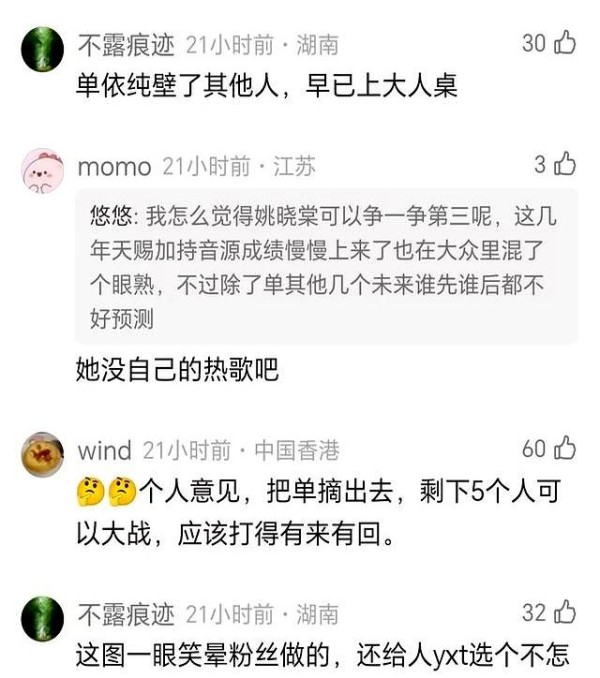Open momo's profile avatar

43,170
